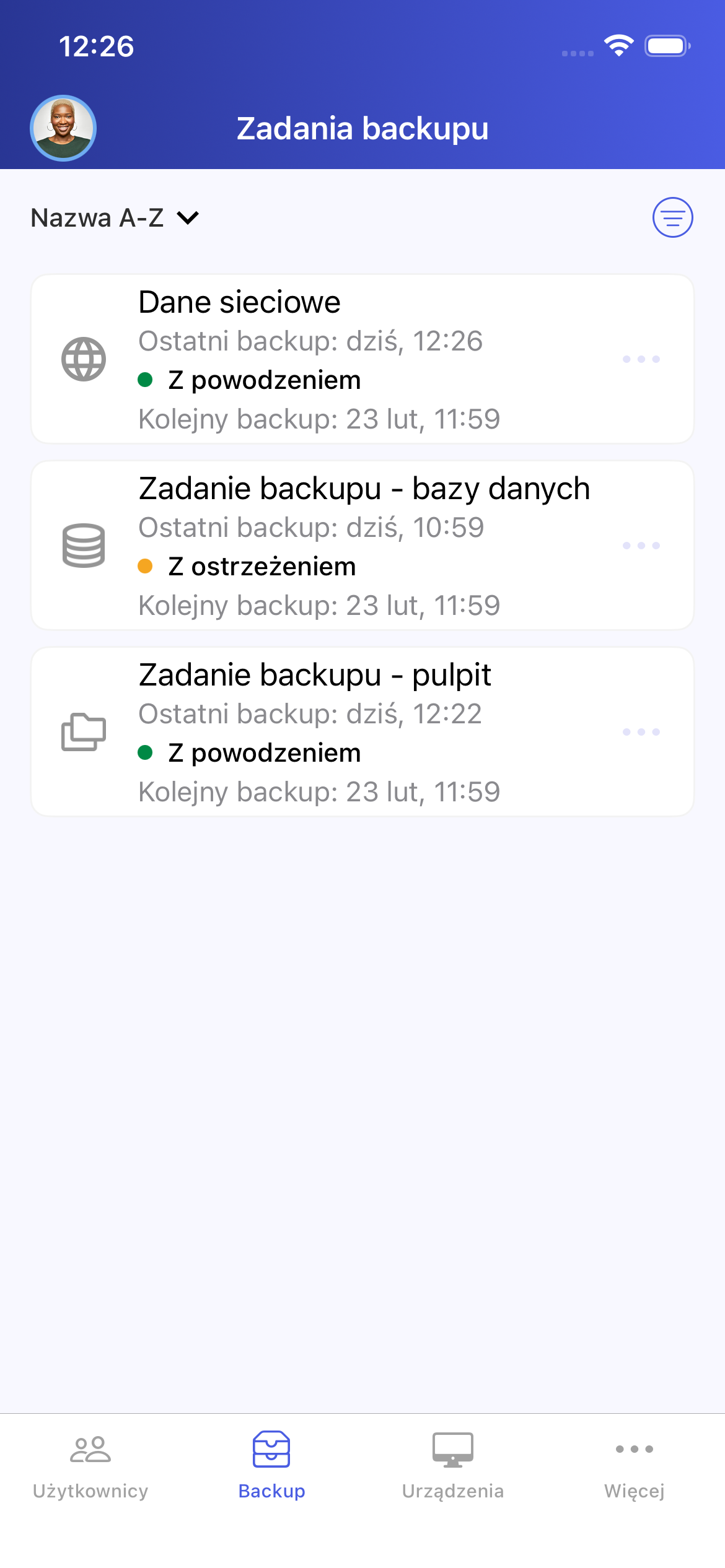Switch to the Użytkownicy tab
This screenshot has width=725, height=1568.
[90, 1465]
